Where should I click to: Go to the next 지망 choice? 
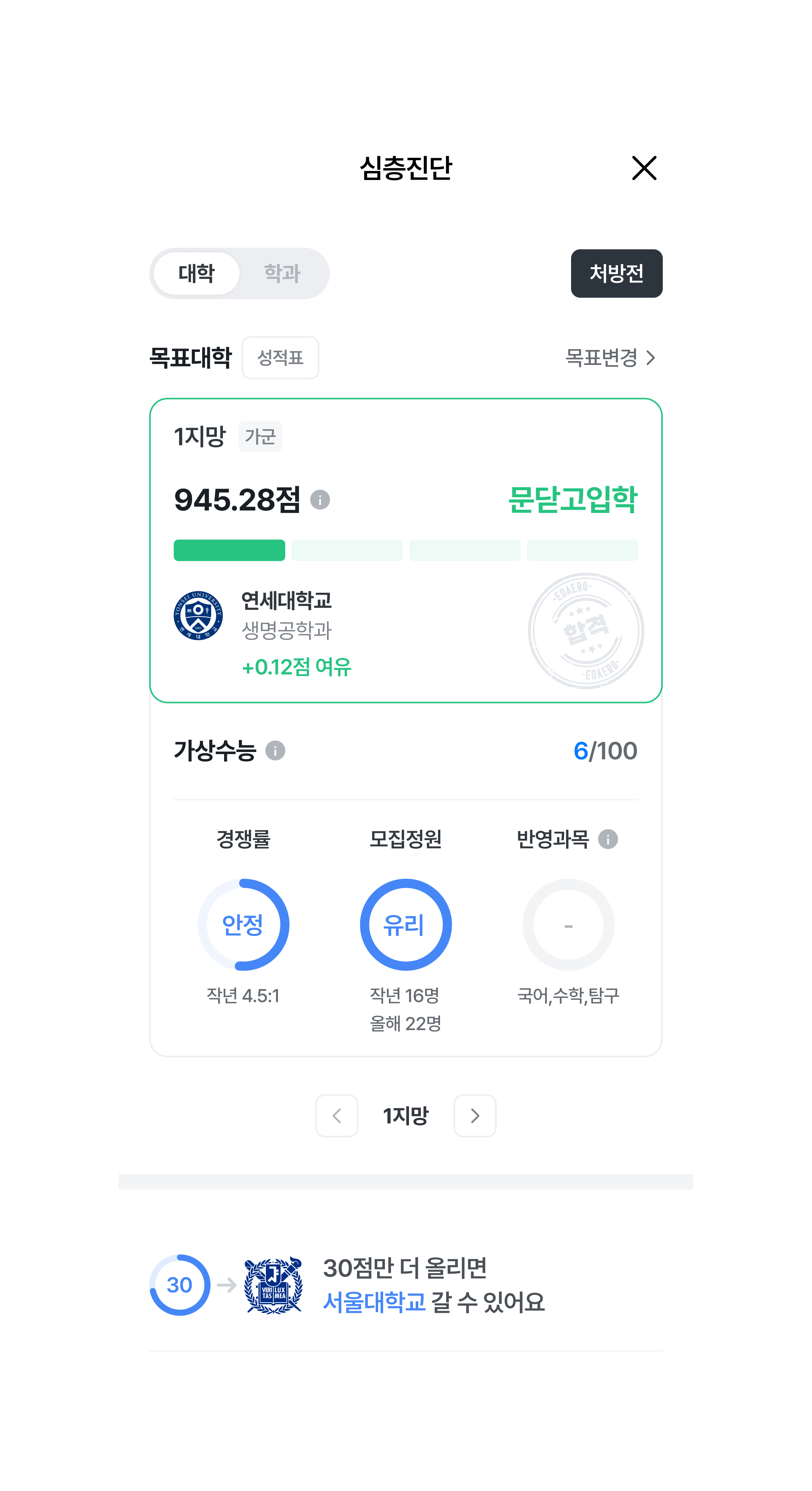[x=475, y=1115]
